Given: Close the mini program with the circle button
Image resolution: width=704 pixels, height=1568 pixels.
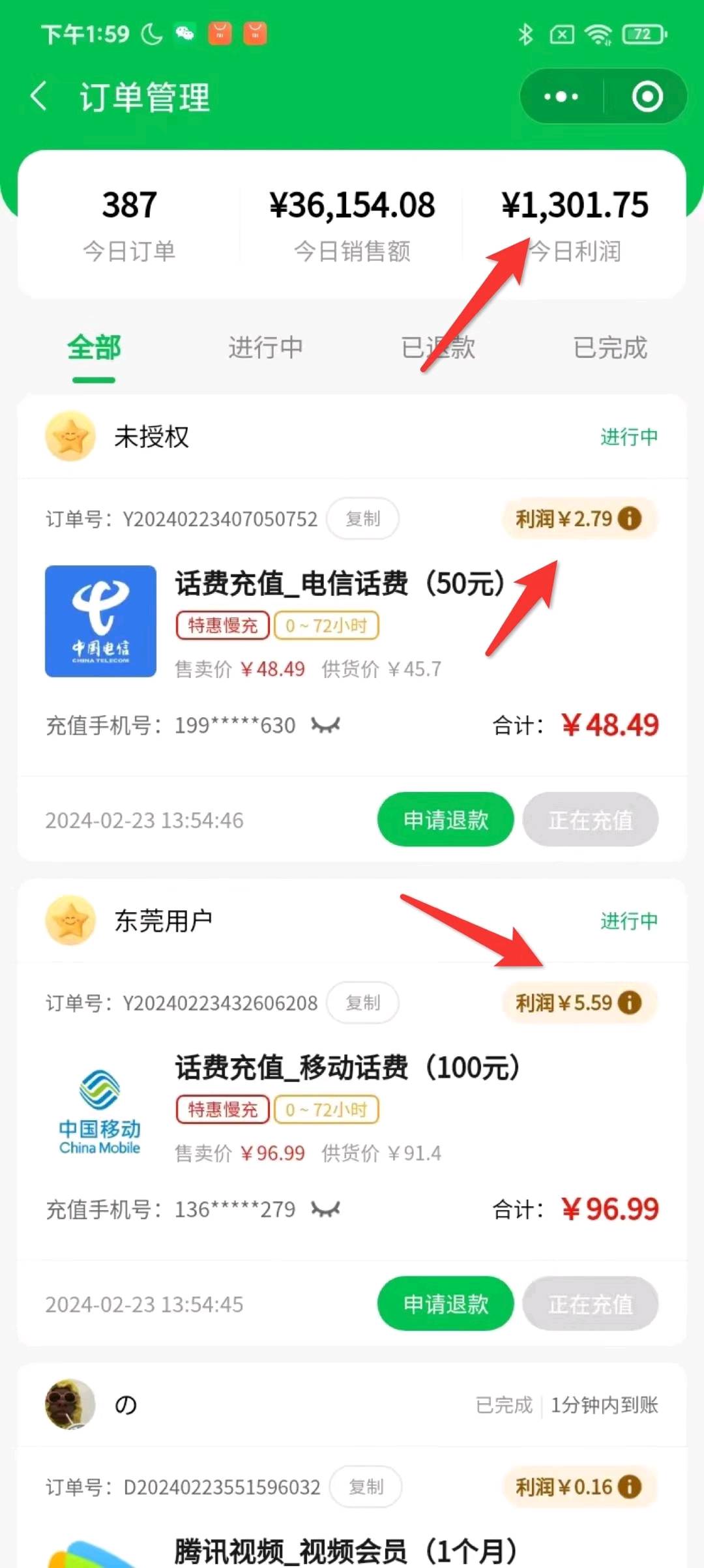Looking at the screenshot, I should click(x=647, y=96).
